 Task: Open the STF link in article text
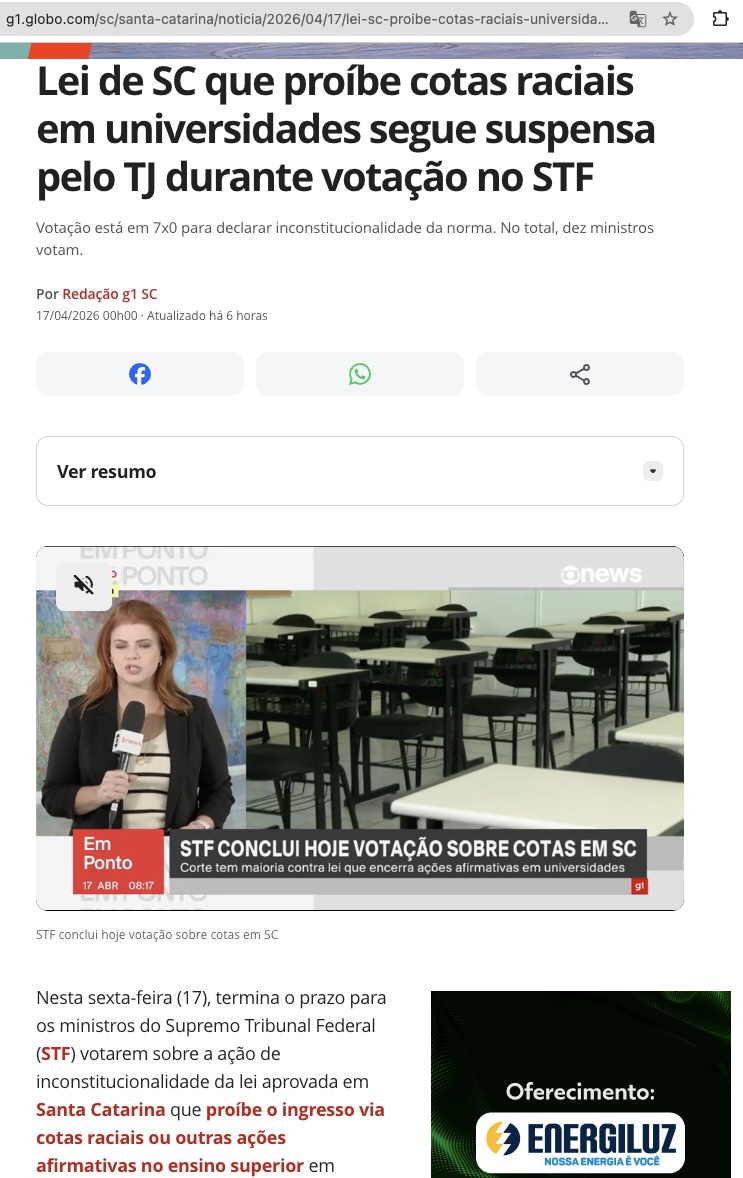(x=56, y=1053)
